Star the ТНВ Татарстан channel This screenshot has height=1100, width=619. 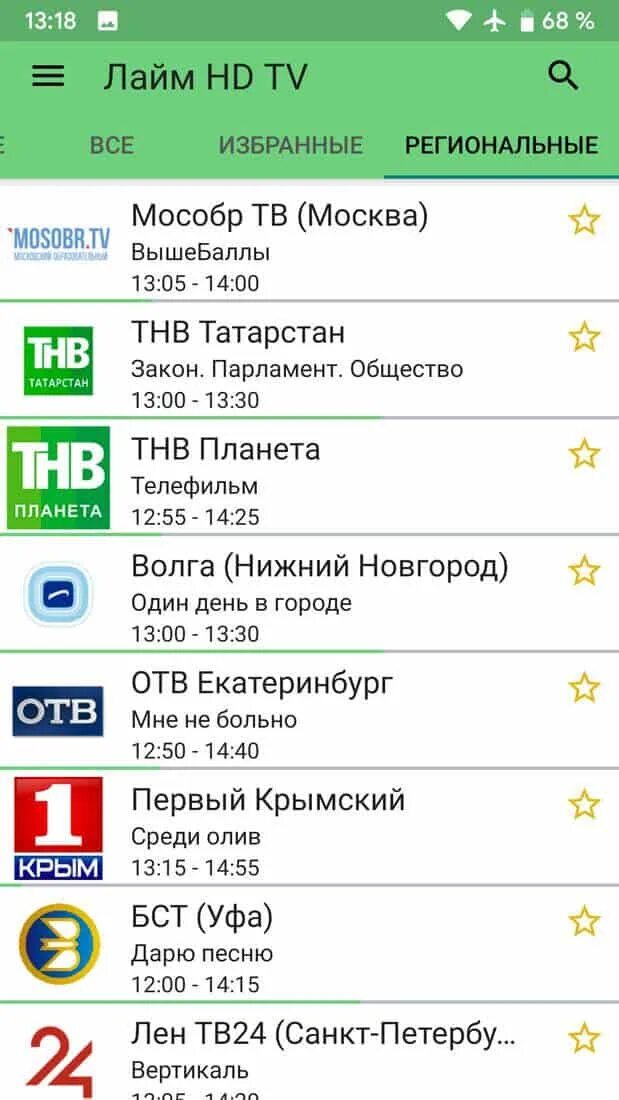[584, 337]
